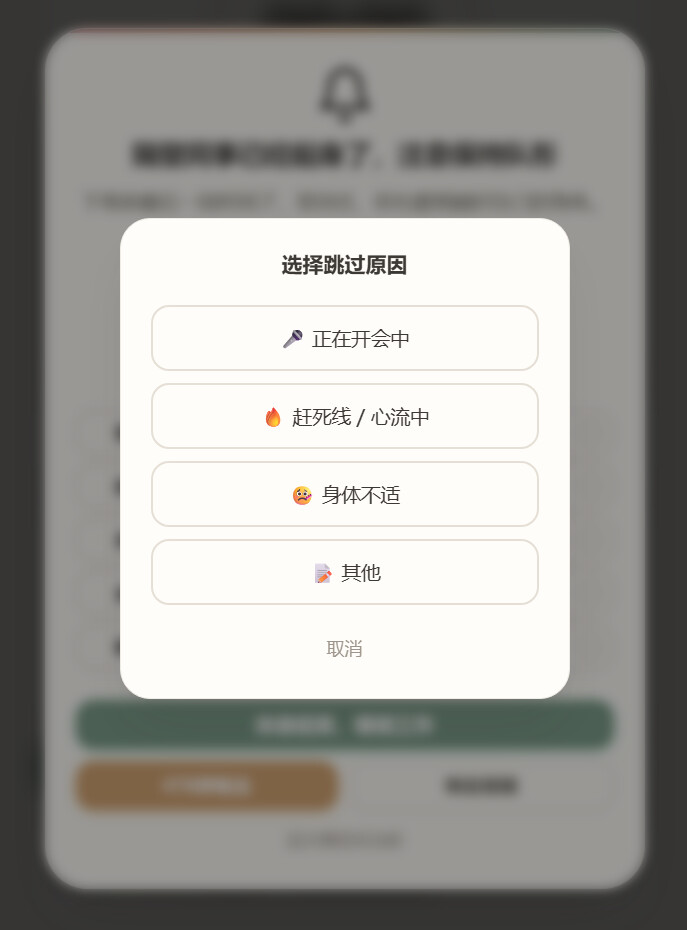This screenshot has width=687, height=930.
Task: Select 正在开会中 as skip reason
Action: pyautogui.click(x=345, y=339)
